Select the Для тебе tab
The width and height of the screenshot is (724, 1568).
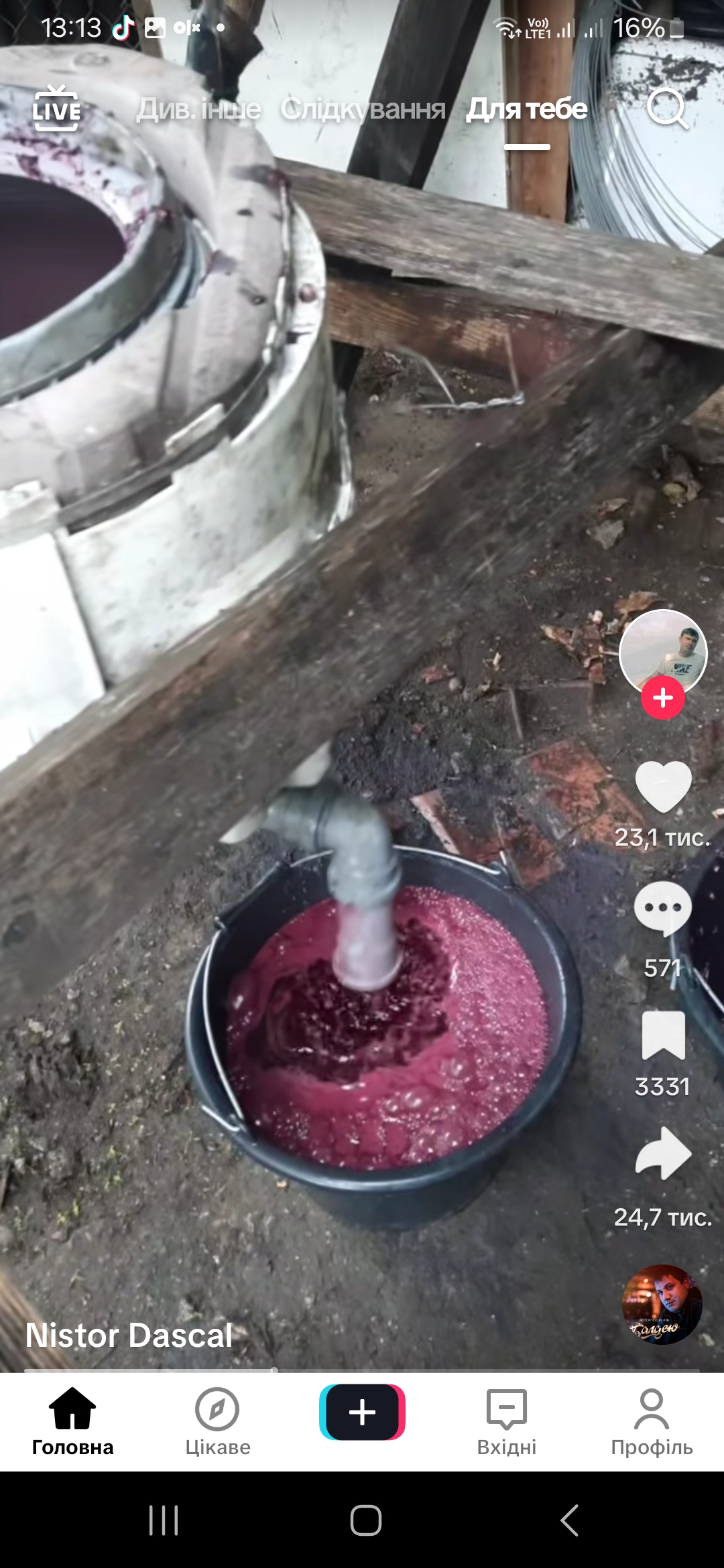point(527,109)
